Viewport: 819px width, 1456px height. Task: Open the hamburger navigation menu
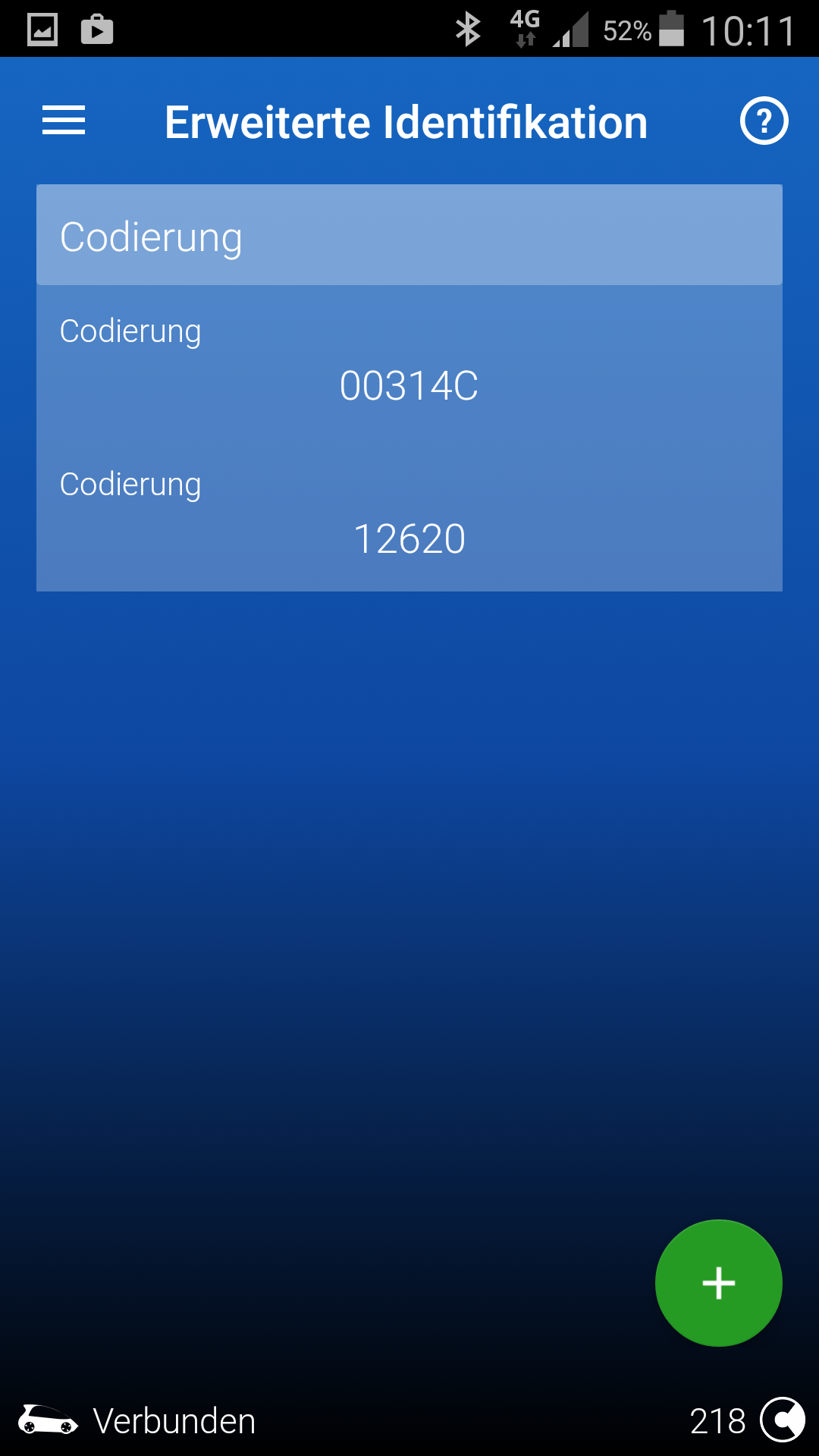pos(64,121)
